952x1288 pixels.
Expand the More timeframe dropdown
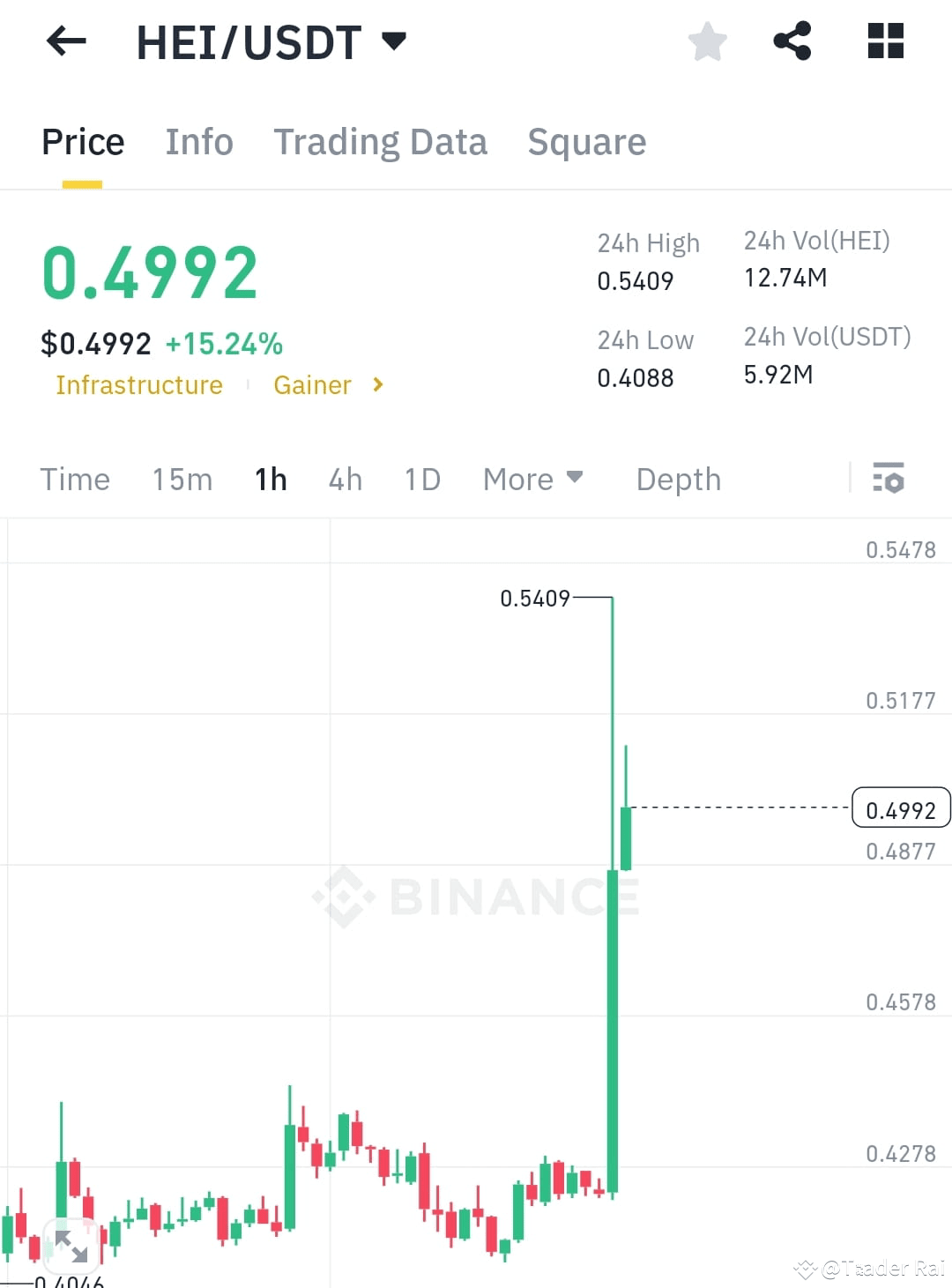click(533, 479)
